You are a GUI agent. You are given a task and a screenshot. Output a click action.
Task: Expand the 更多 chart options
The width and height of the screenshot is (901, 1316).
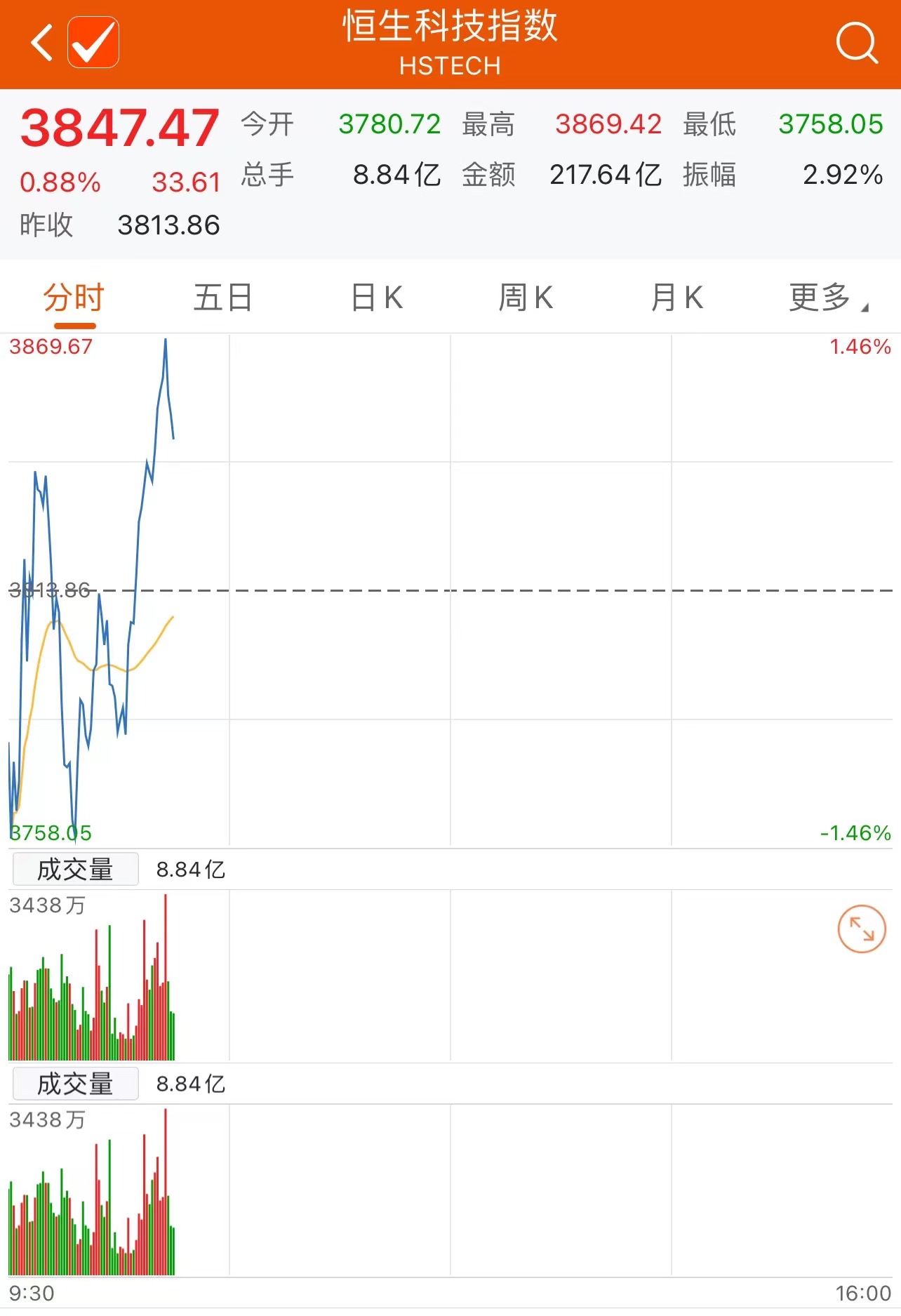[827, 298]
